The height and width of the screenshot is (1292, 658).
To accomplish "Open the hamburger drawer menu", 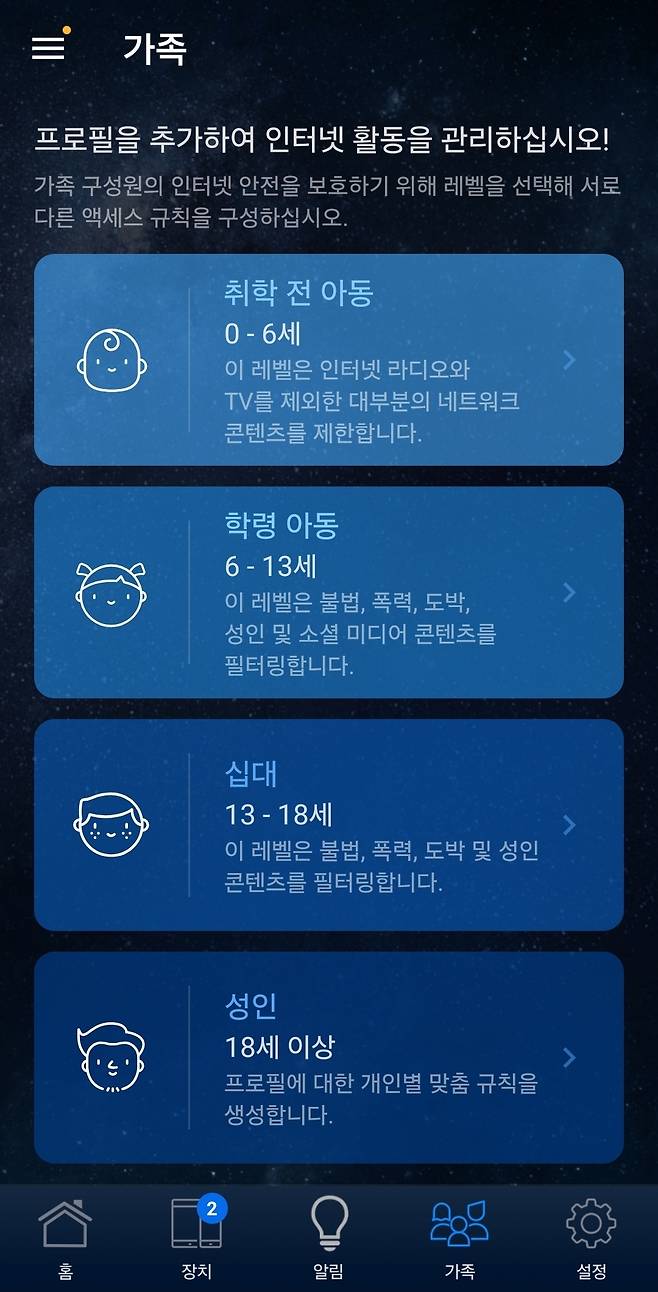I will click(x=48, y=47).
